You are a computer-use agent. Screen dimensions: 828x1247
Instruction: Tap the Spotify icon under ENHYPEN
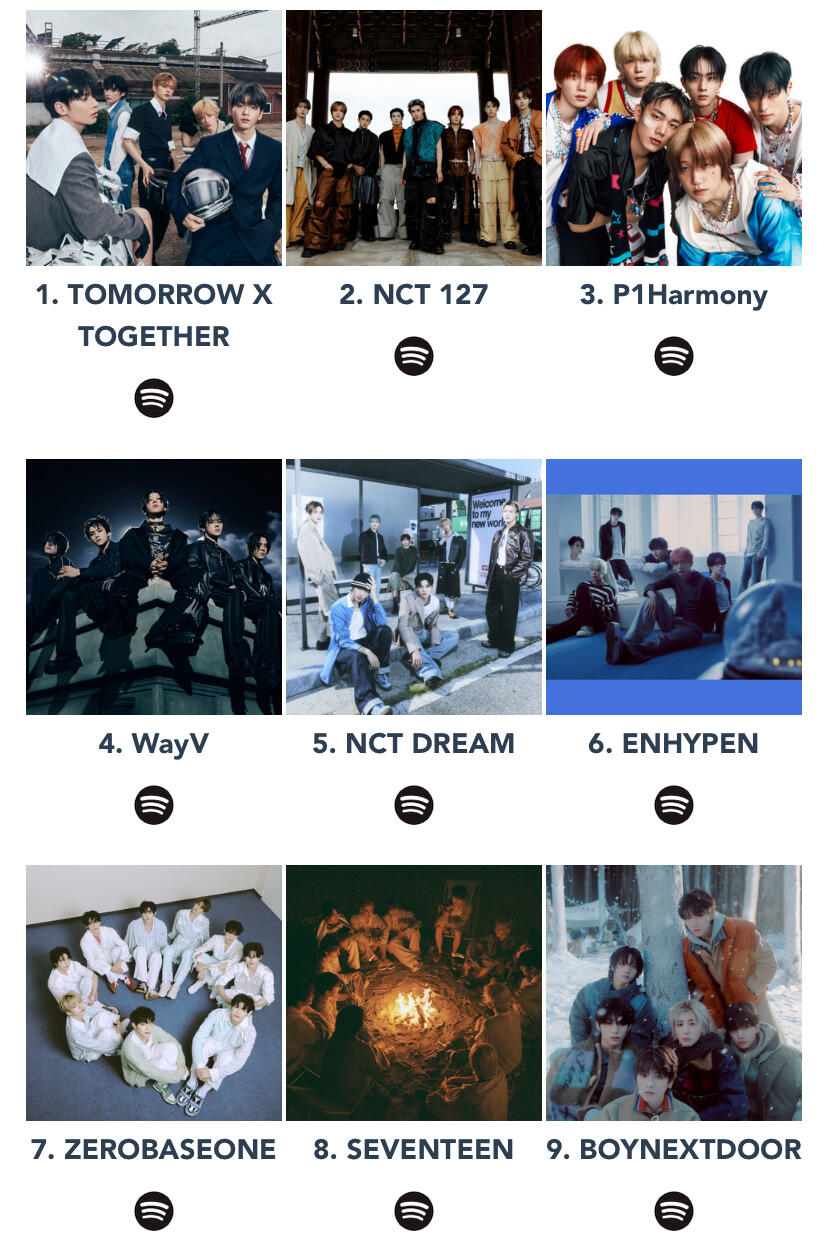click(x=674, y=805)
